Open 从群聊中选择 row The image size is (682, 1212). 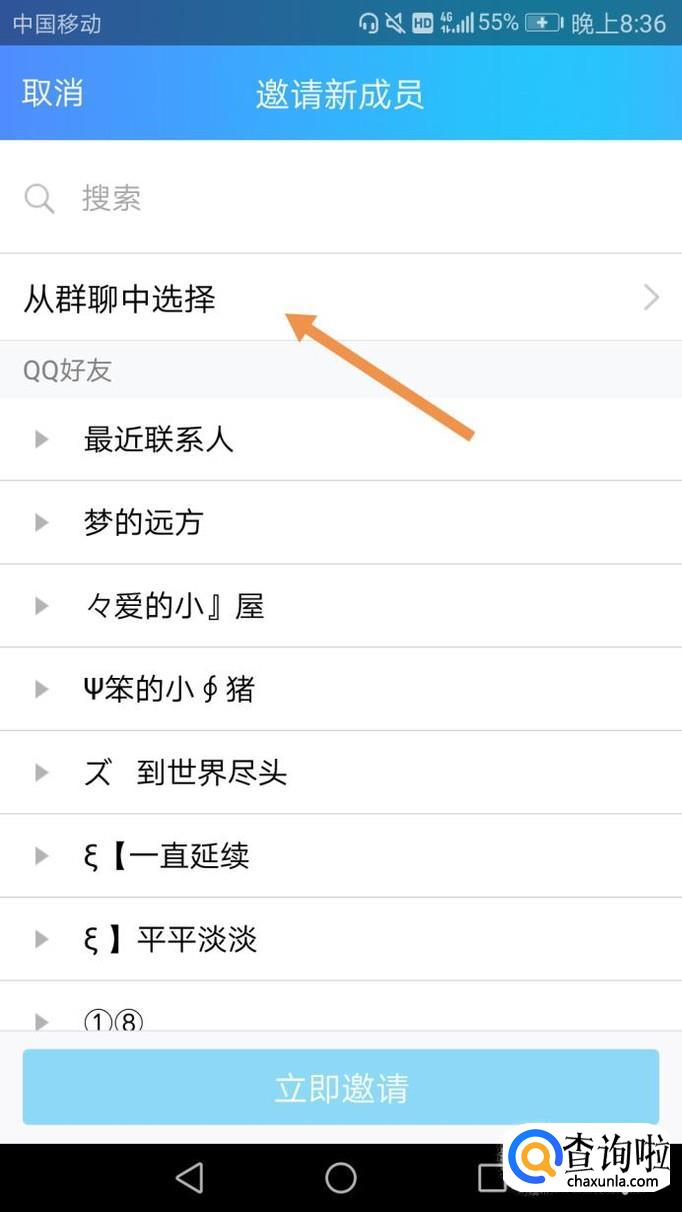coord(341,298)
